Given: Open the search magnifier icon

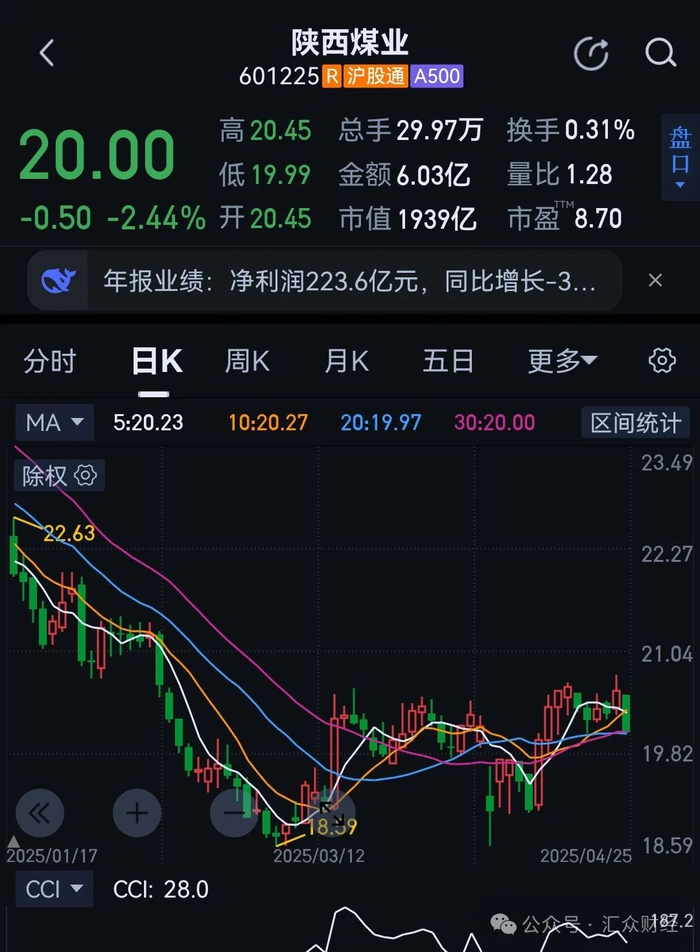Looking at the screenshot, I should click(x=660, y=53).
